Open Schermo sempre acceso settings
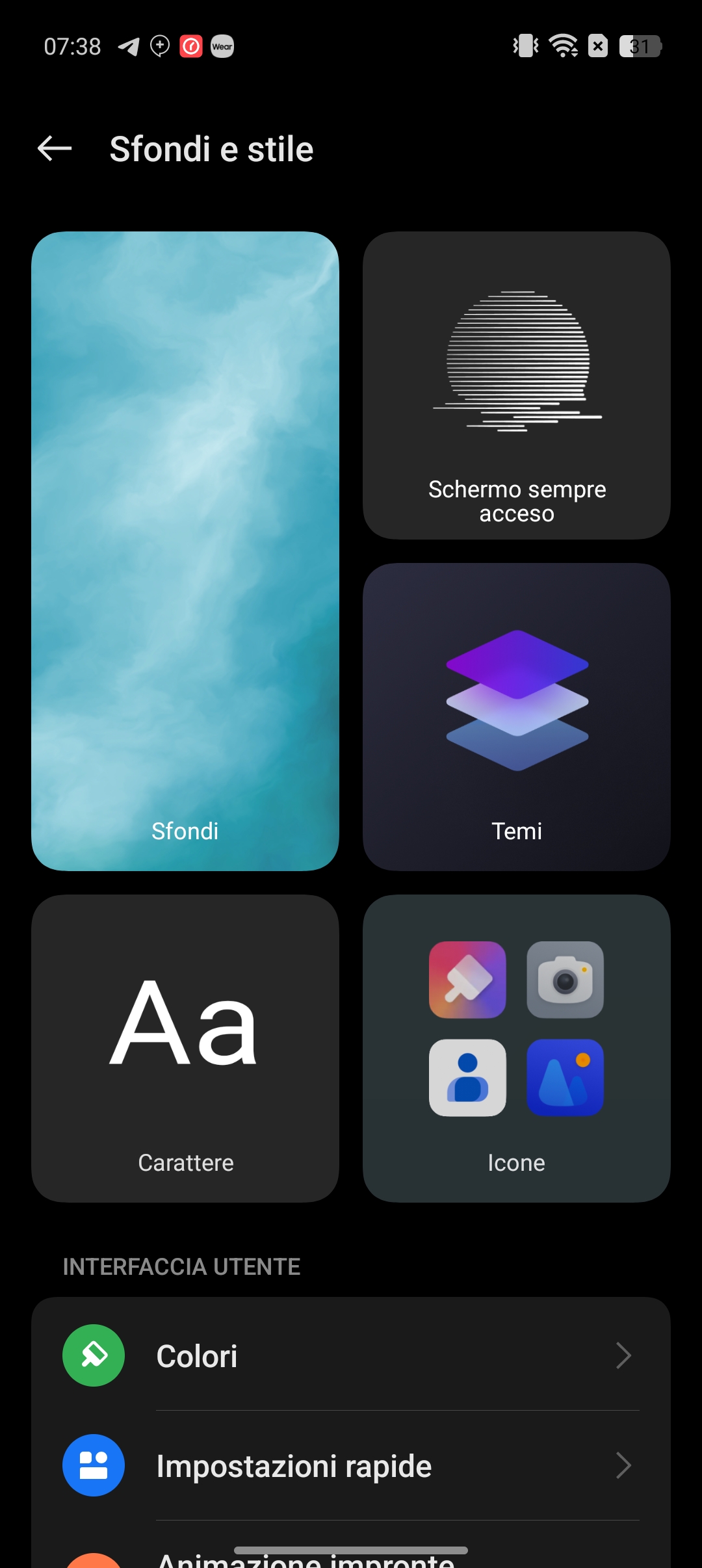 pos(517,385)
